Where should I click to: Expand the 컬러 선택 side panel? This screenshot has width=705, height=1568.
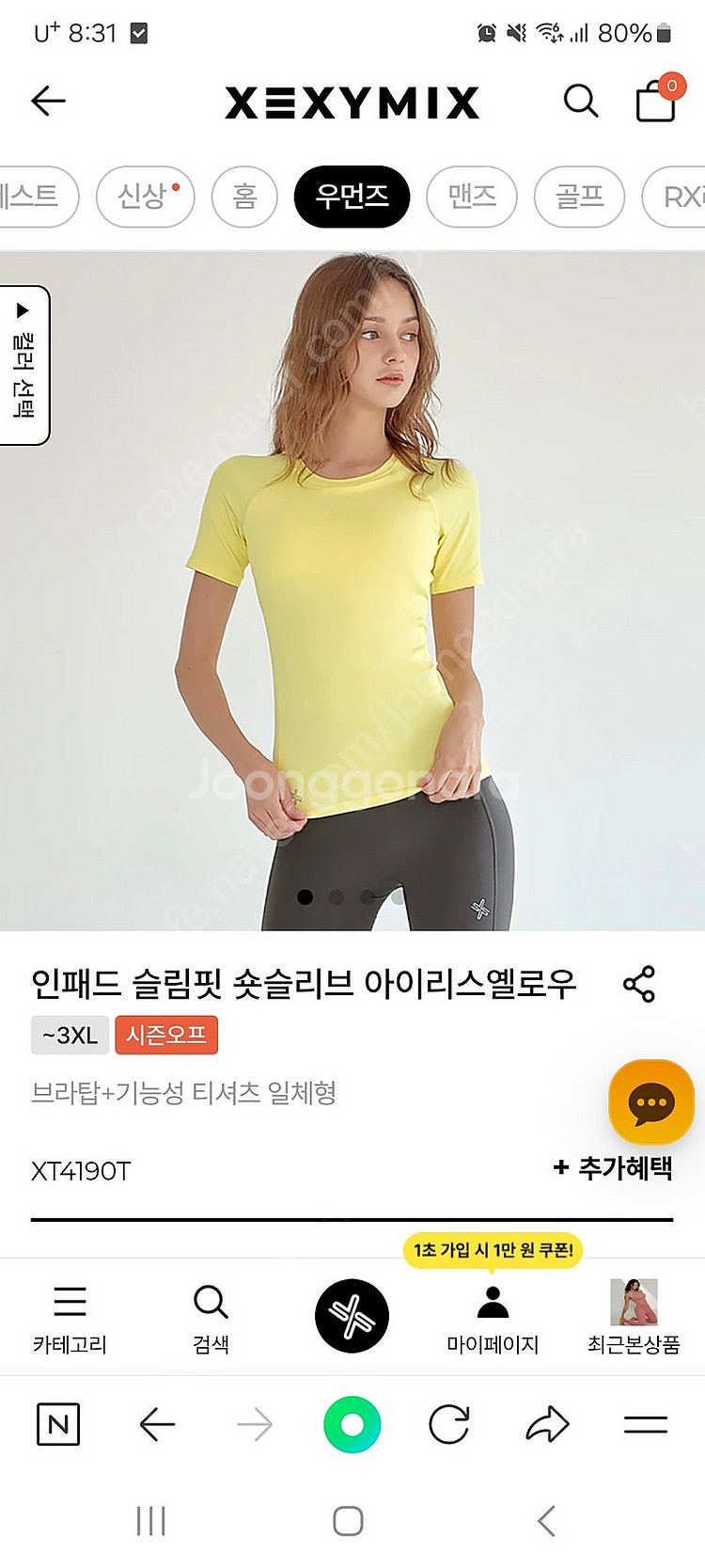[24, 365]
